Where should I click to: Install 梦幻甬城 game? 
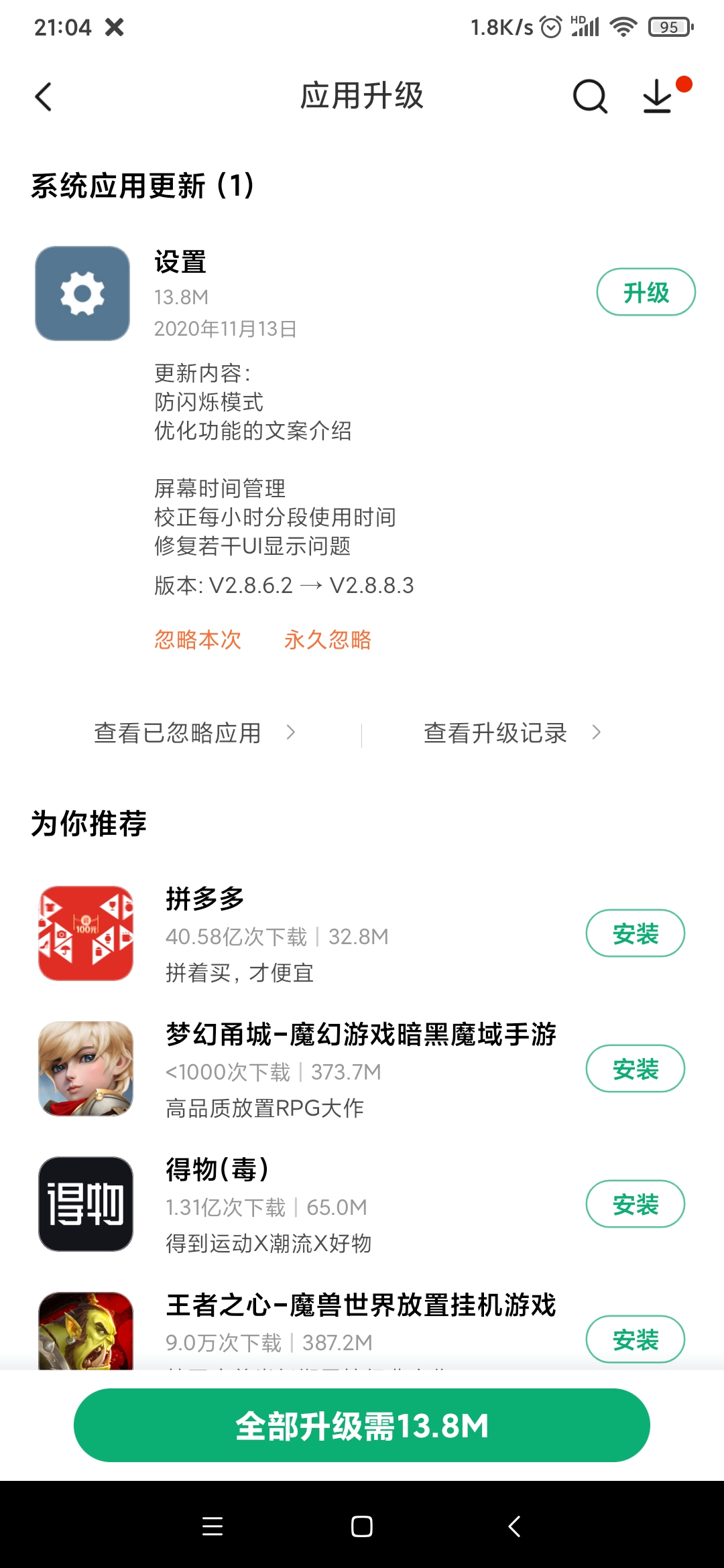click(x=635, y=1069)
